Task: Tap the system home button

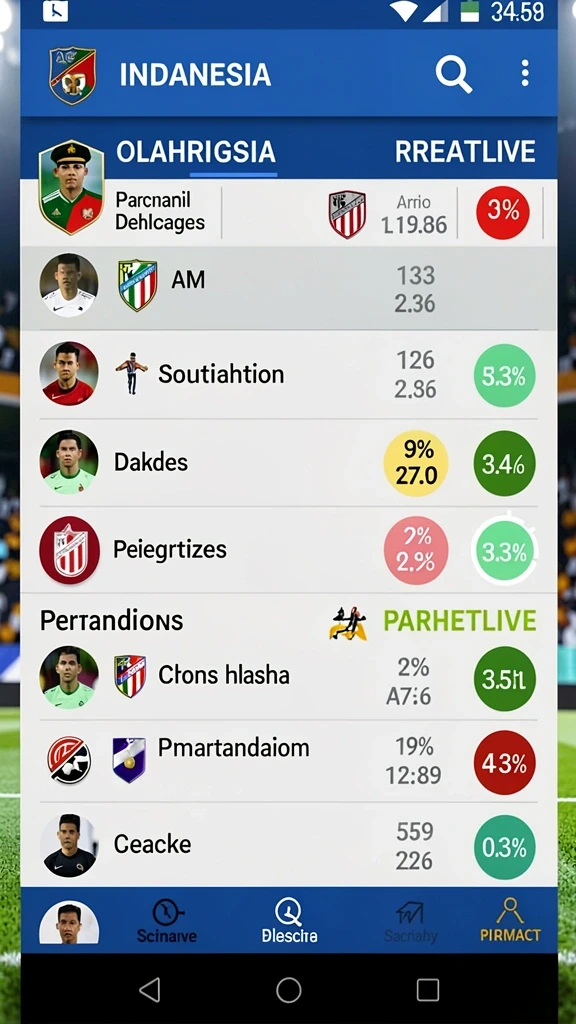Action: (289, 990)
